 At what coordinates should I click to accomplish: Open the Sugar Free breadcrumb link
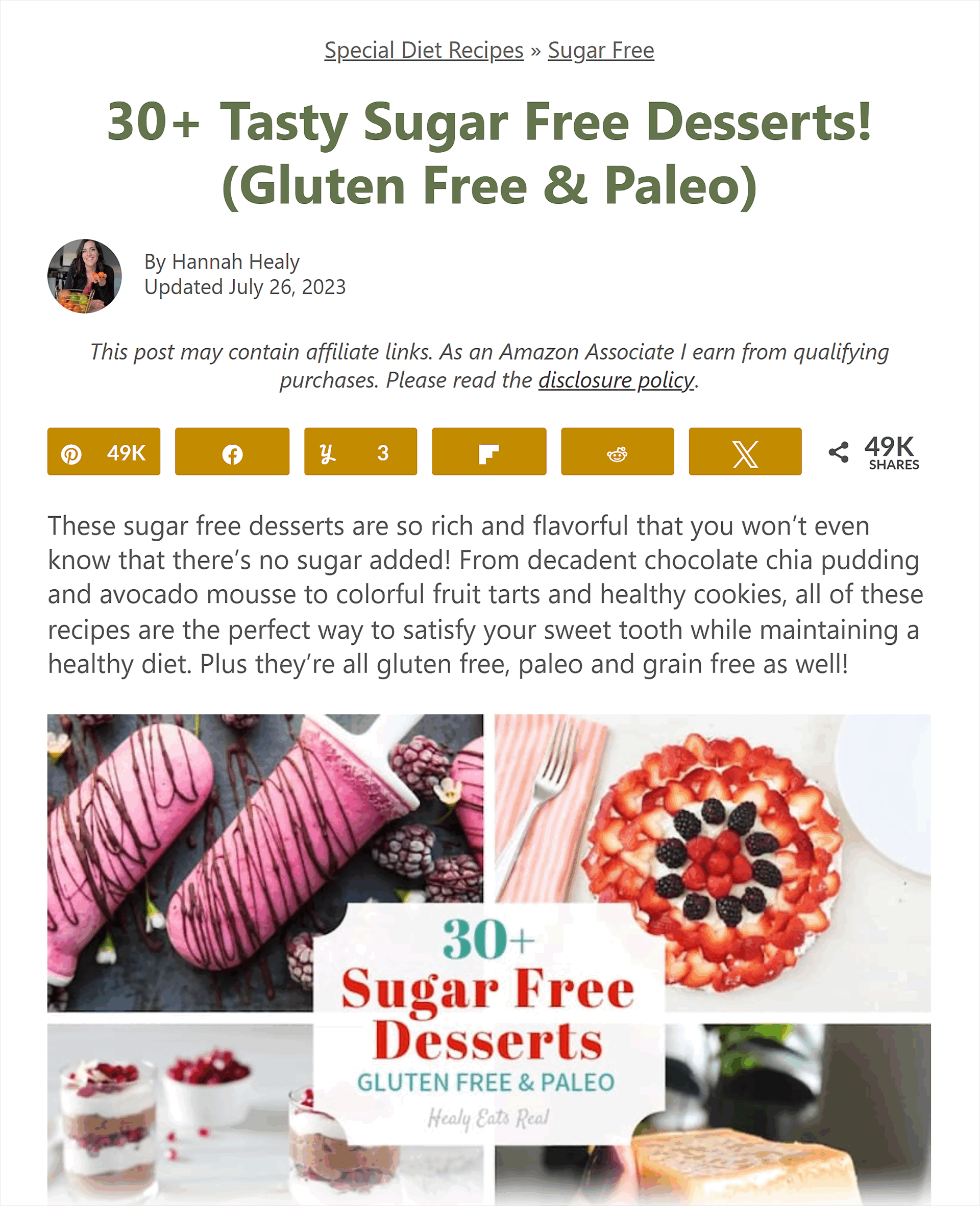601,50
